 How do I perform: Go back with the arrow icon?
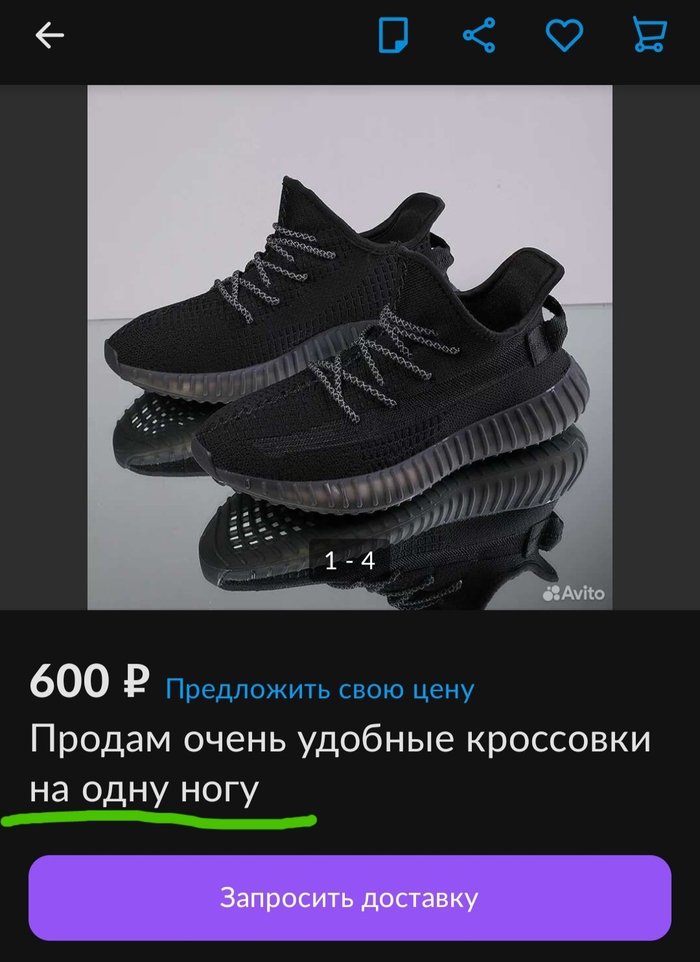(49, 36)
